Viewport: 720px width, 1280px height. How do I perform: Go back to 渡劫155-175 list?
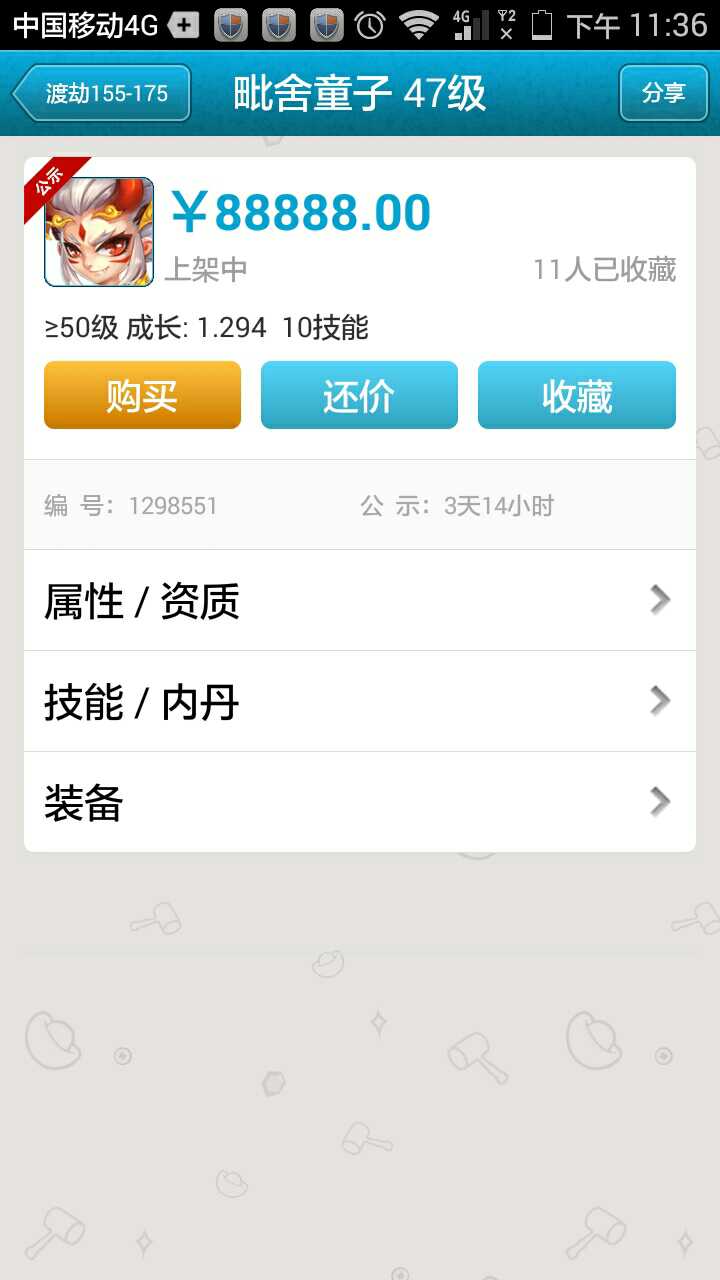(x=102, y=94)
